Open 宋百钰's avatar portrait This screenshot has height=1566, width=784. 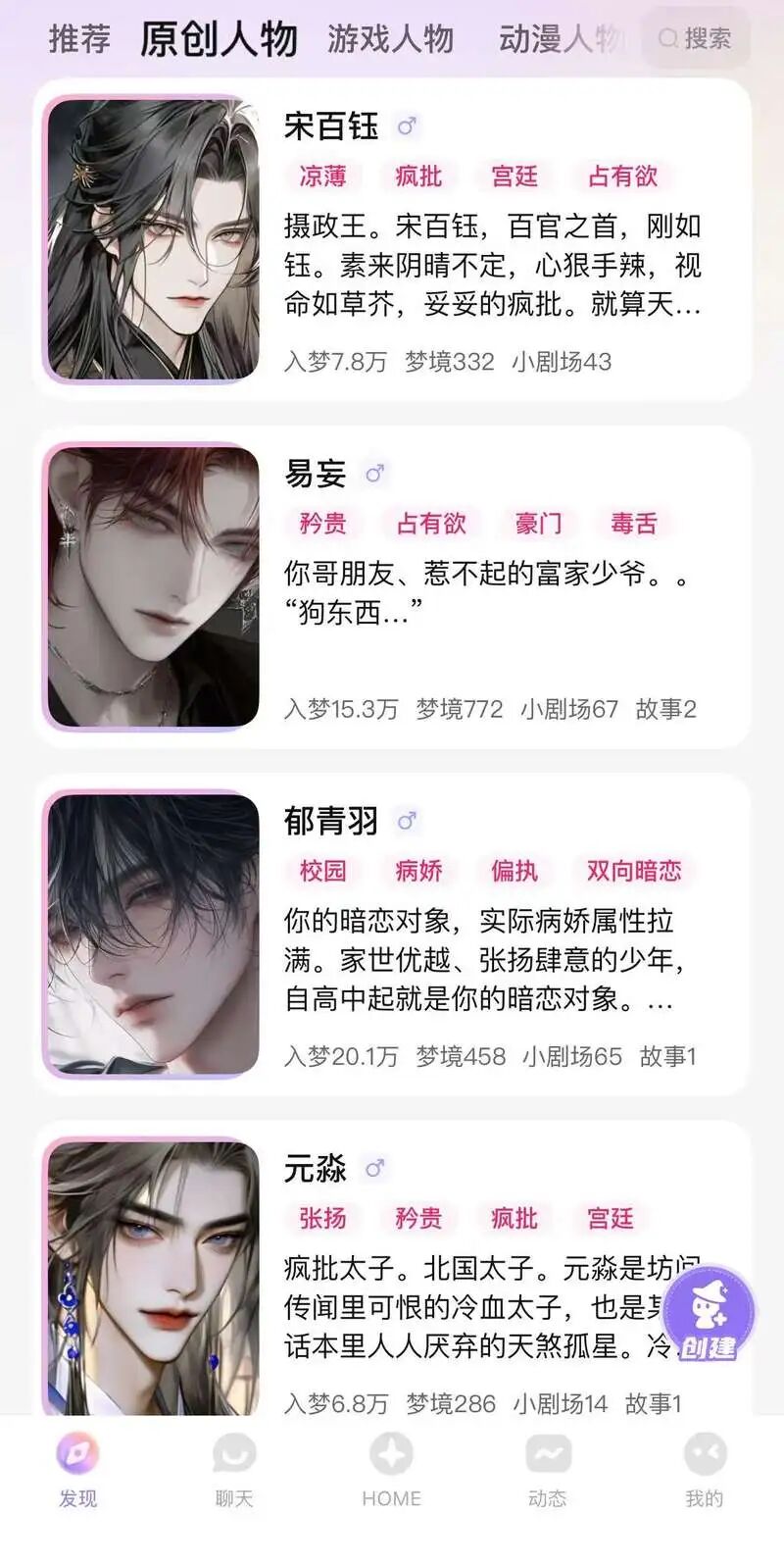pyautogui.click(x=157, y=235)
